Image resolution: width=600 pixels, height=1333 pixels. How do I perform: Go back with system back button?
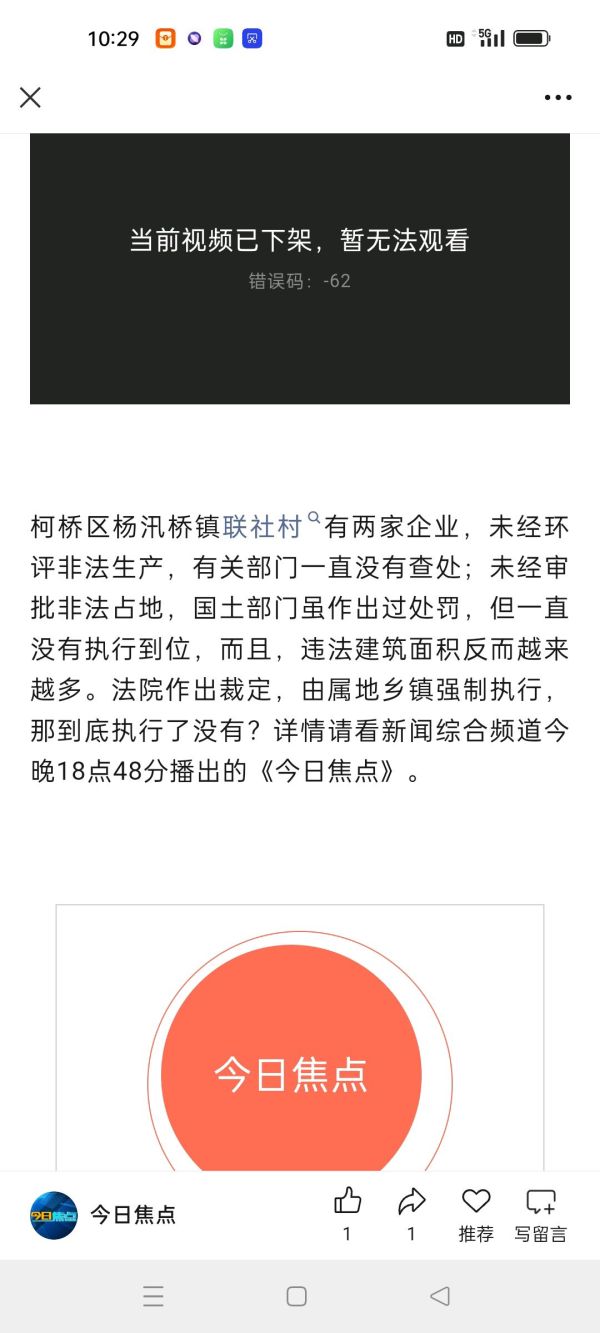click(x=439, y=1296)
